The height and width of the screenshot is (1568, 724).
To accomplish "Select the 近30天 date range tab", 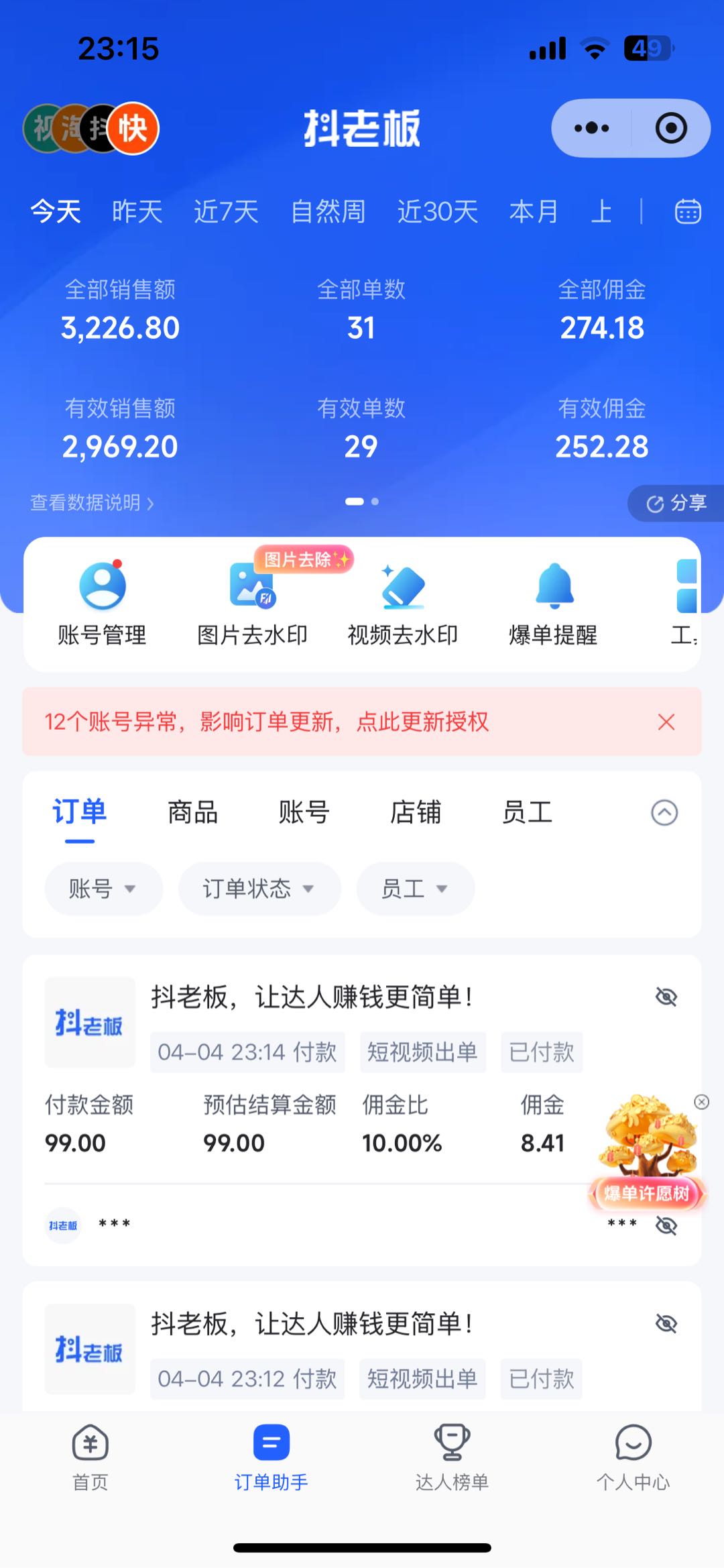I will click(437, 211).
